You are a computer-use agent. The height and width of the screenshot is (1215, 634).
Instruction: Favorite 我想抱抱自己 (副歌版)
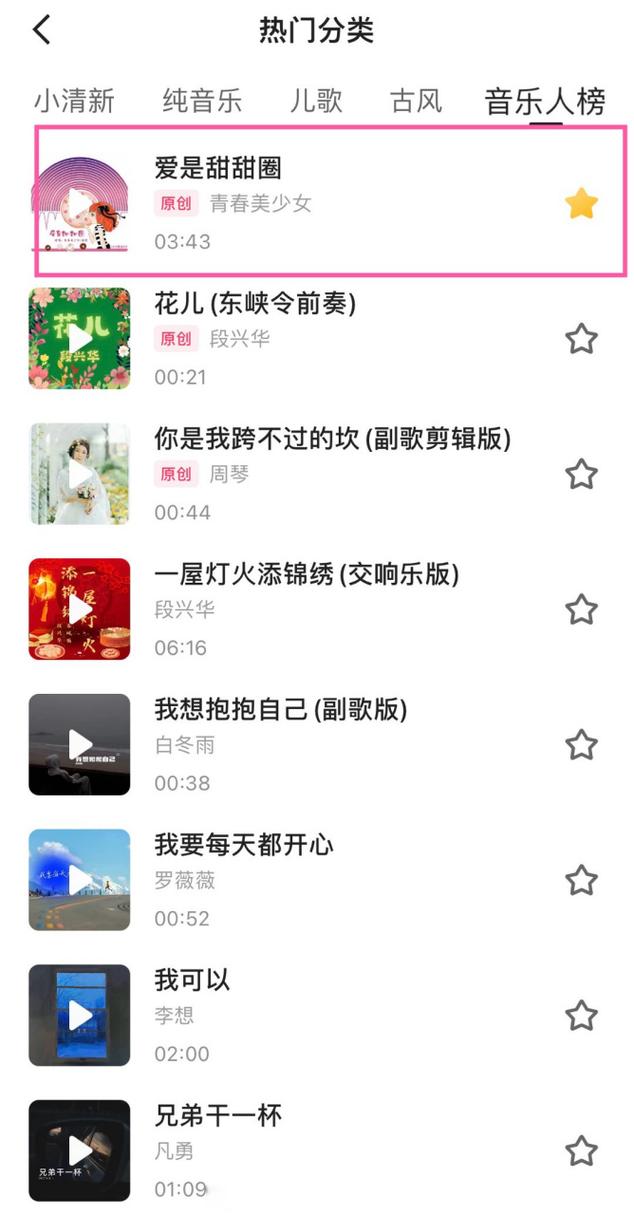pyautogui.click(x=581, y=744)
